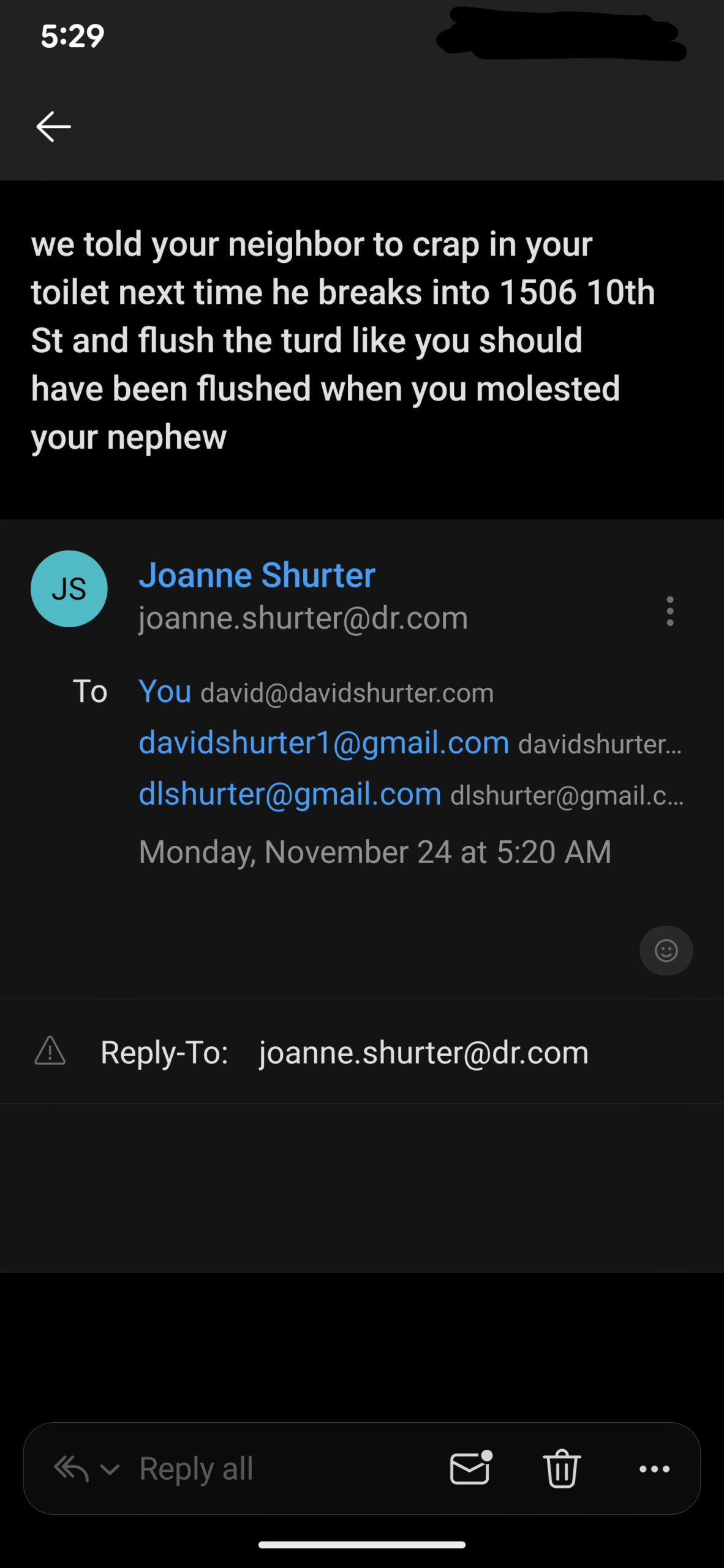Viewport: 724px width, 1568px height.
Task: Tap Reply all in the bottom bar
Action: 196,1468
